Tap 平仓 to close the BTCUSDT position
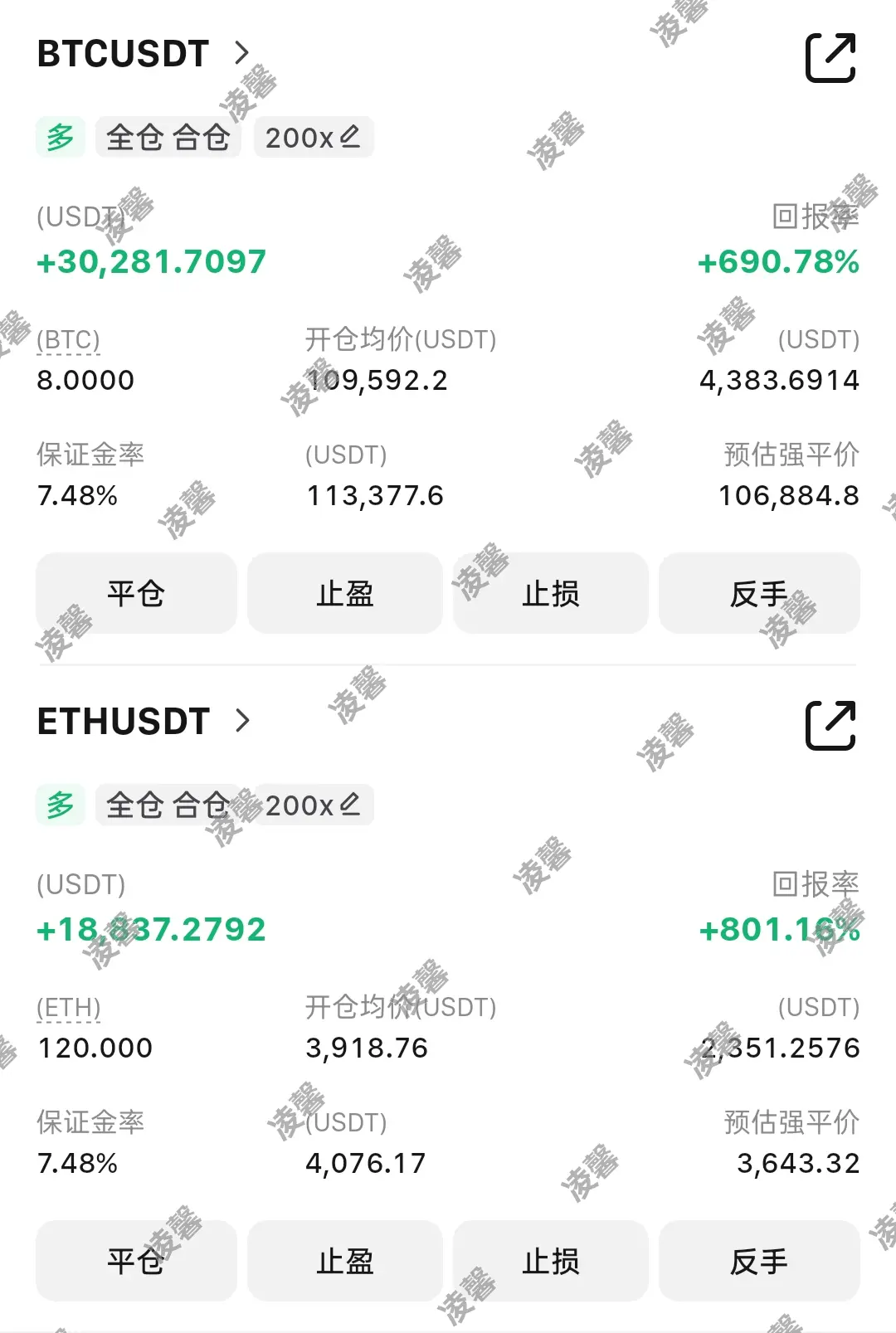The width and height of the screenshot is (896, 1333). coord(136,594)
